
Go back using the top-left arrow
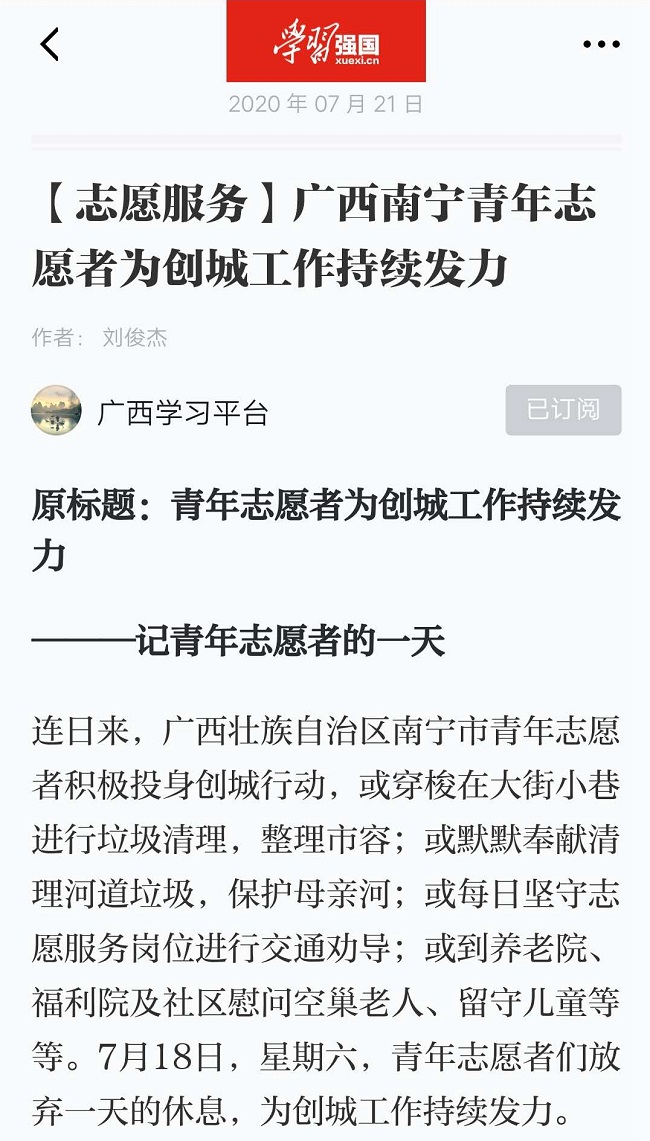[x=49, y=44]
